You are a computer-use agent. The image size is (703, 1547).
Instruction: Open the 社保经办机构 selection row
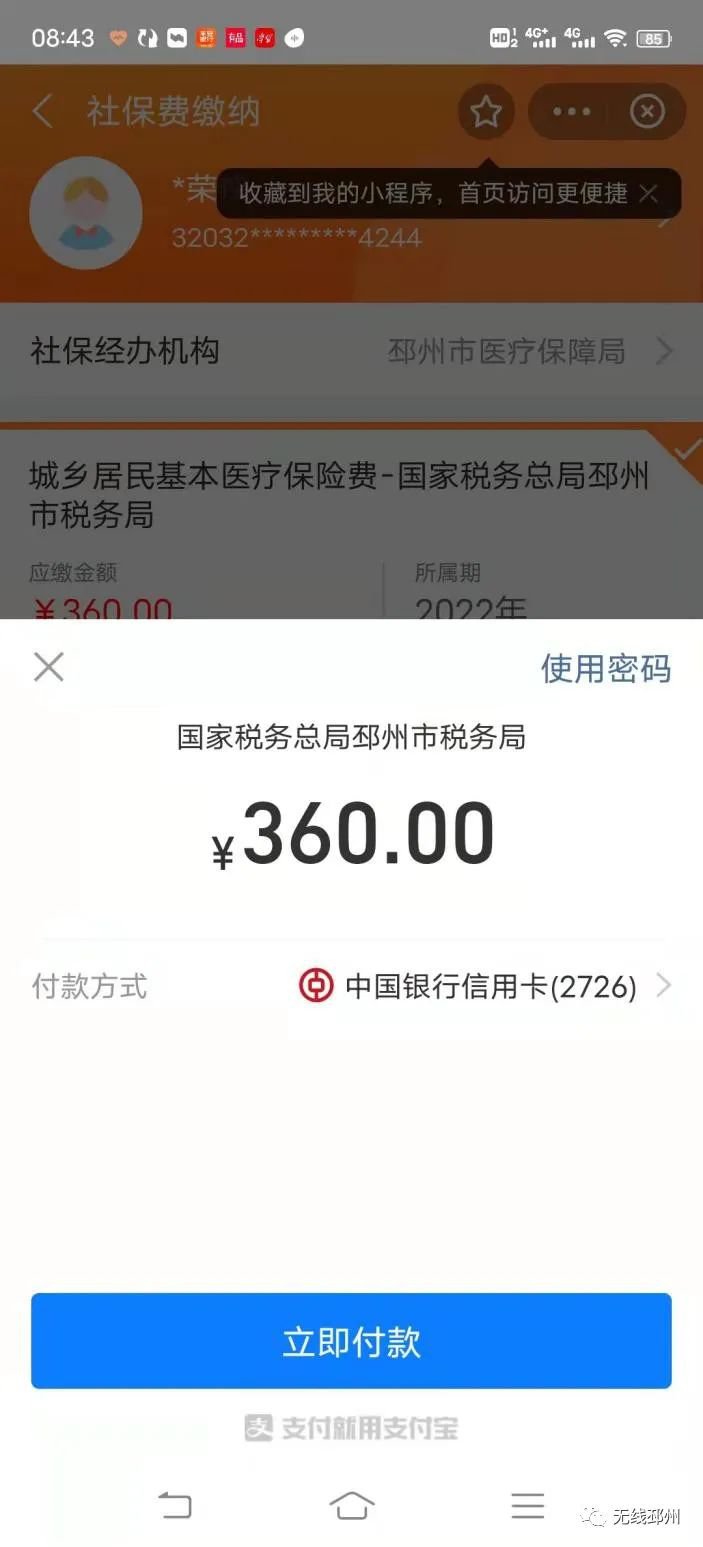click(351, 351)
